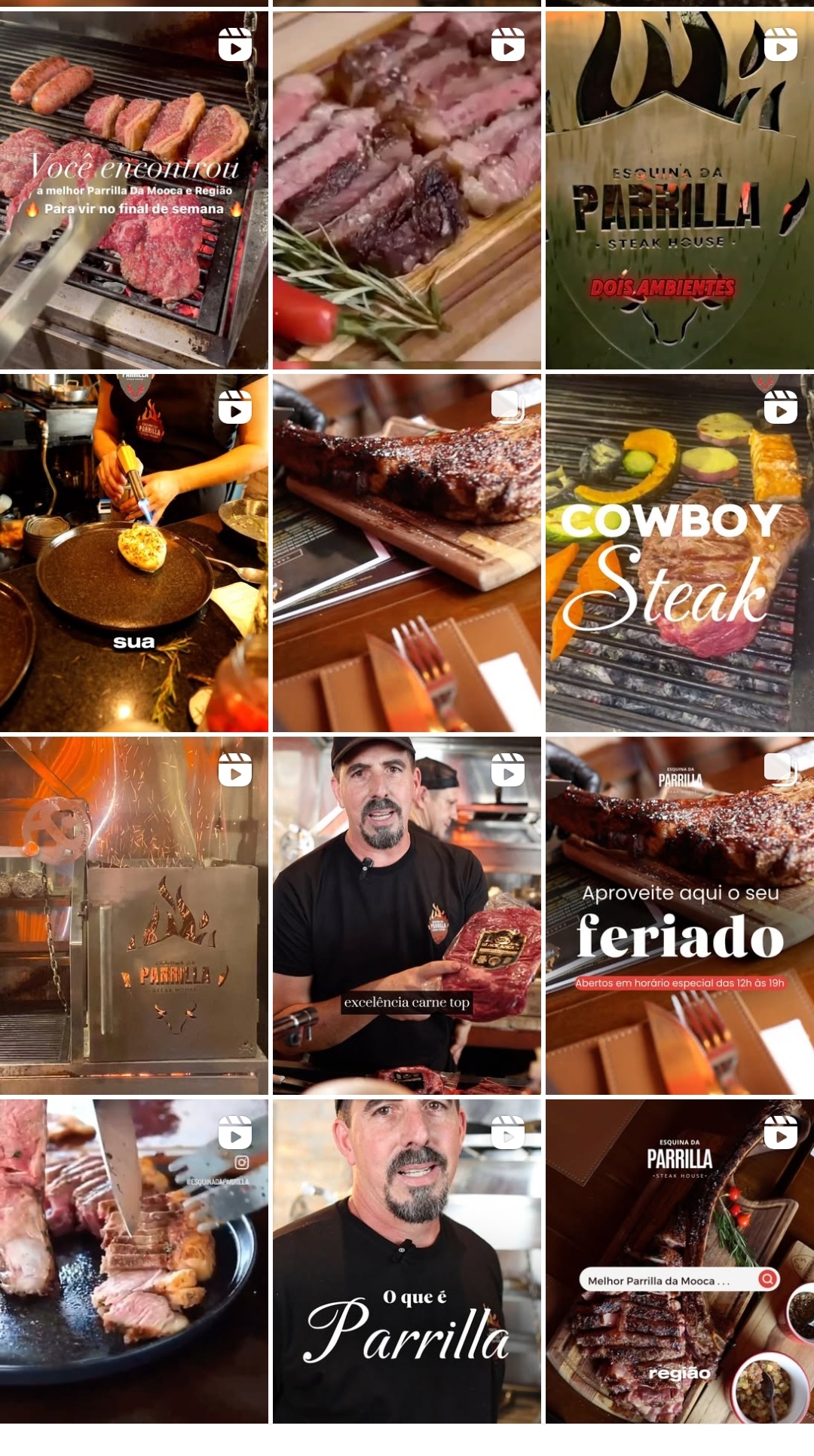The width and height of the screenshot is (814, 1456).
Task: Open the 'Aproveite aqui o seu feriado' post
Action: [x=680, y=915]
